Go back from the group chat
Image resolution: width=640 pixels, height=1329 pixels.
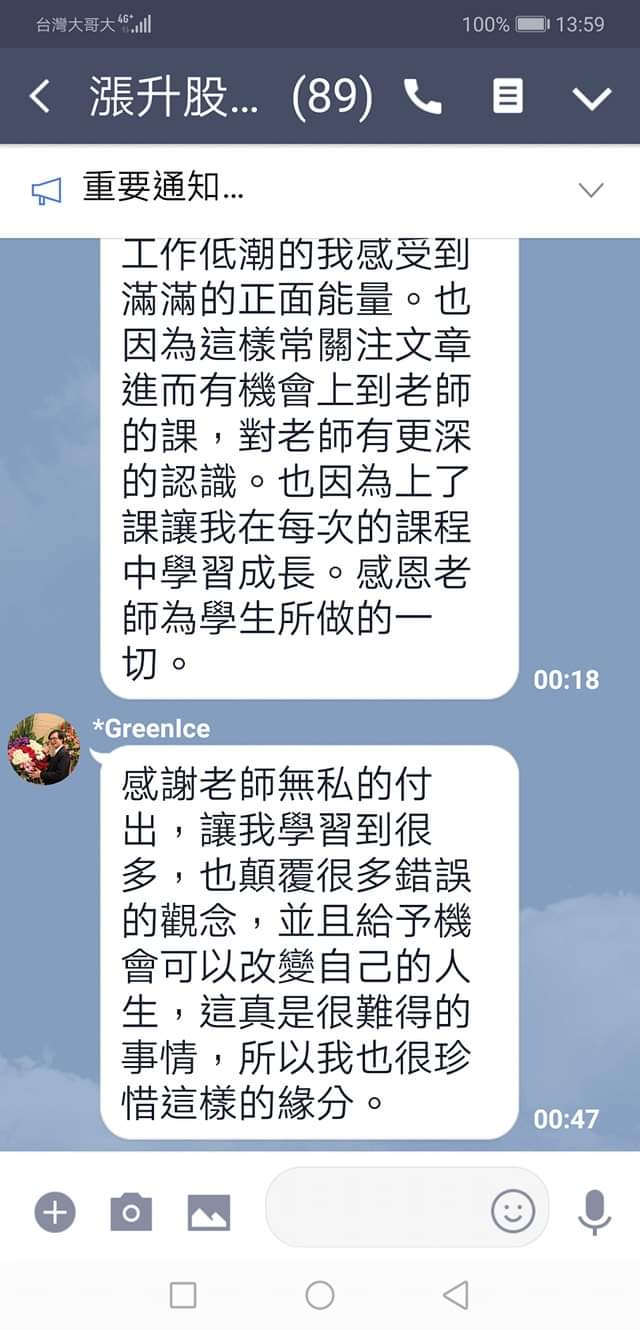pyautogui.click(x=40, y=97)
